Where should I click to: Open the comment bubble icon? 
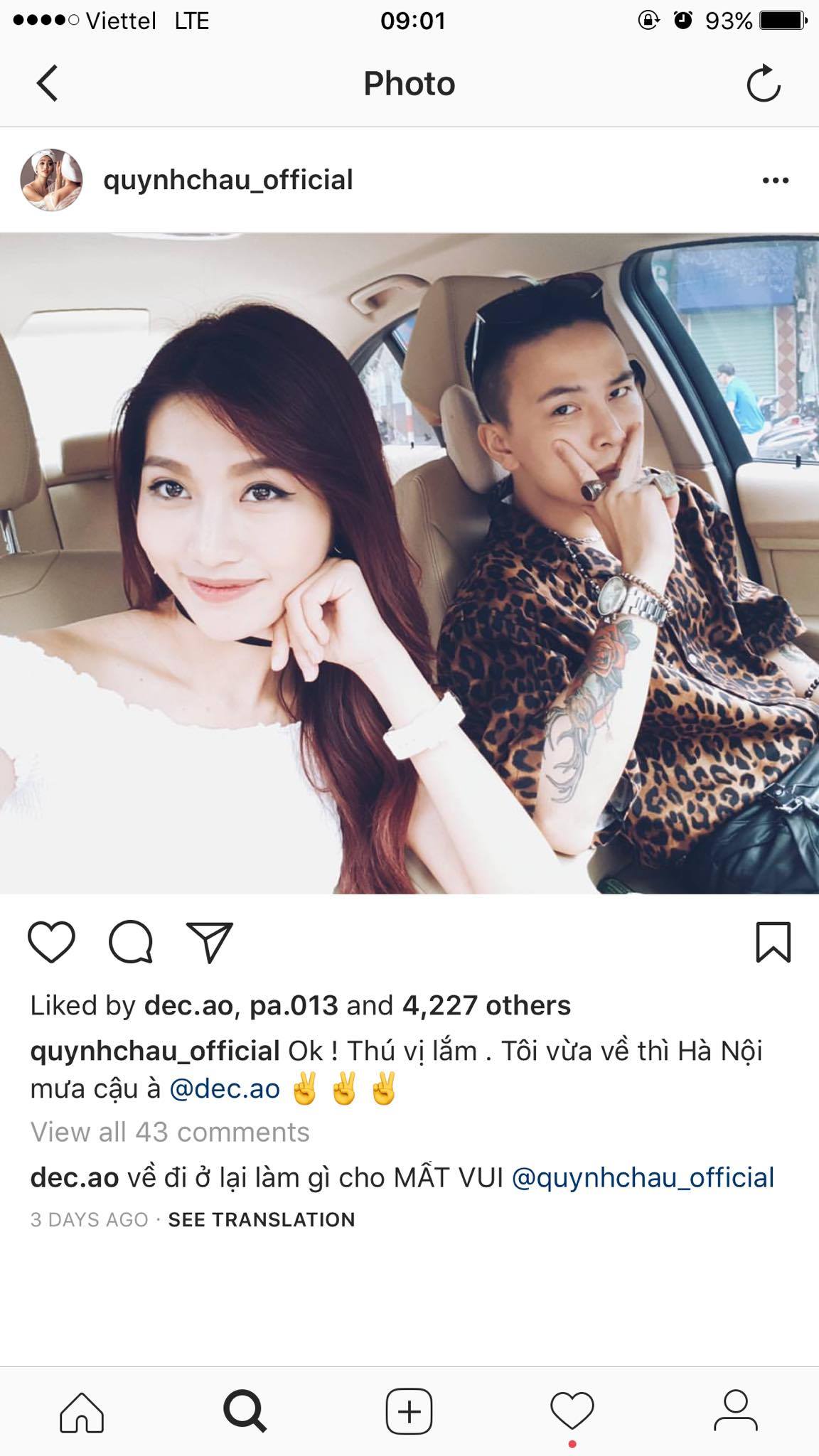131,942
